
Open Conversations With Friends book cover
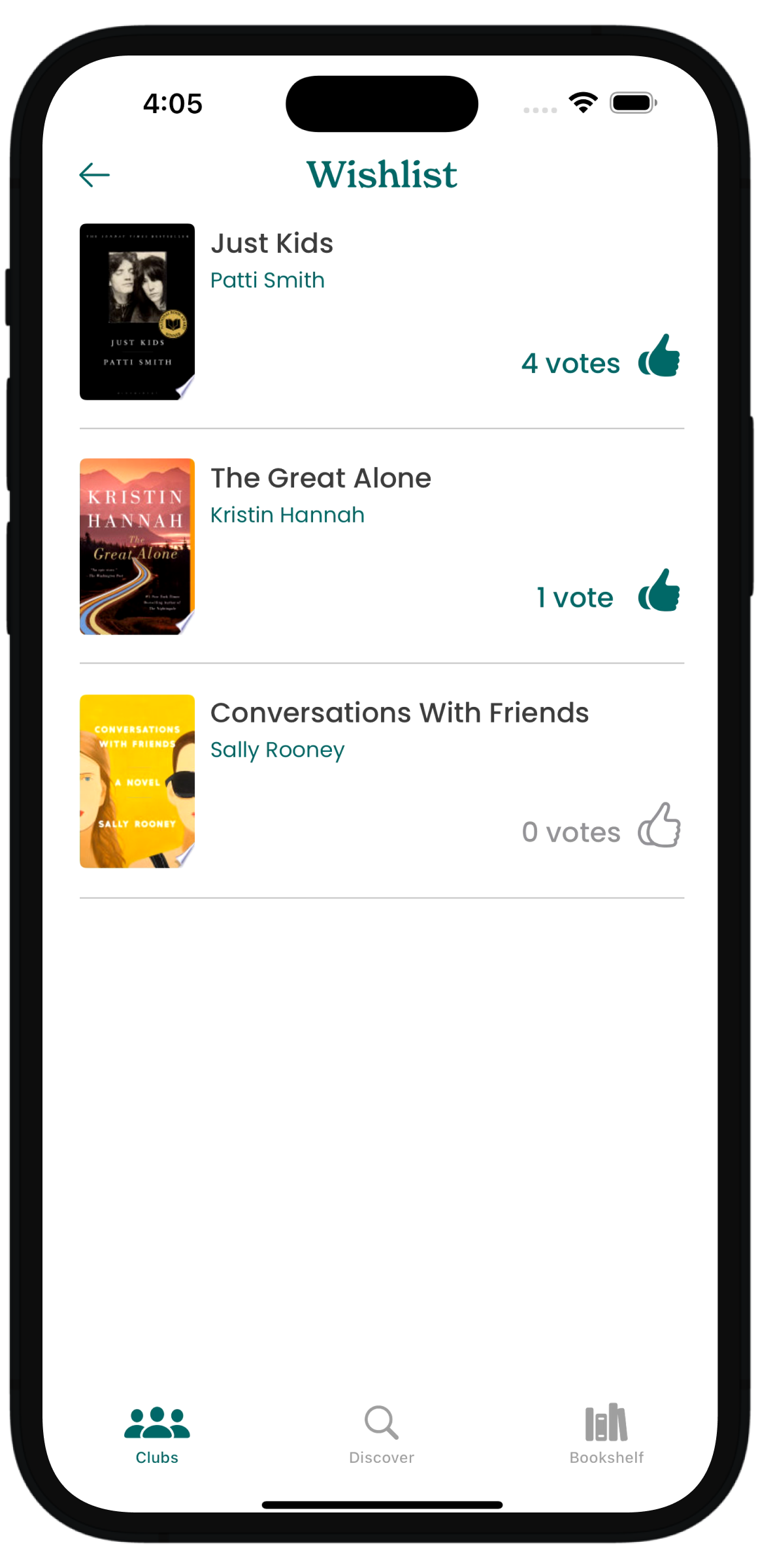137,781
